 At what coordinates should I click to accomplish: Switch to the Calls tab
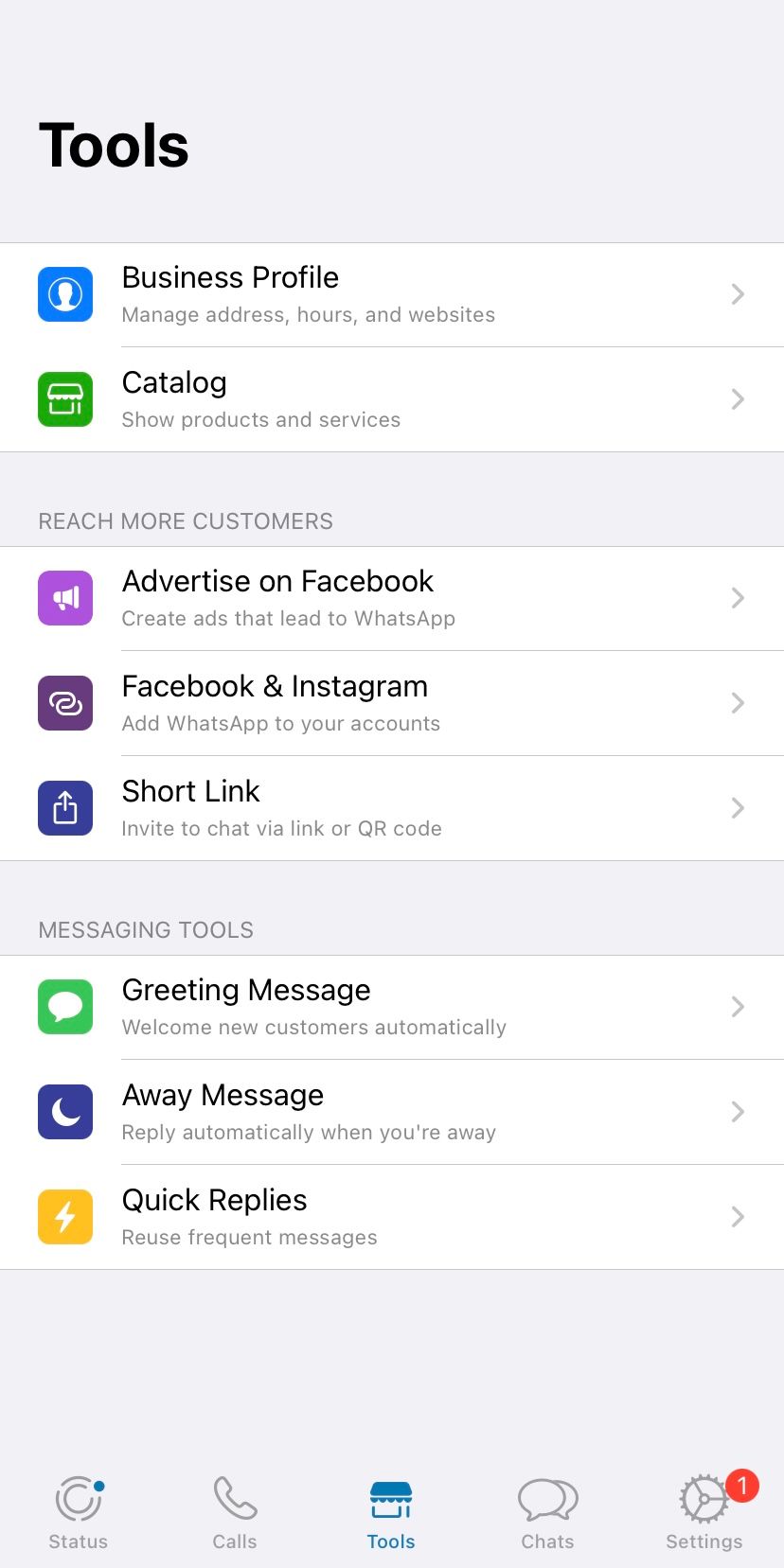(x=235, y=1512)
